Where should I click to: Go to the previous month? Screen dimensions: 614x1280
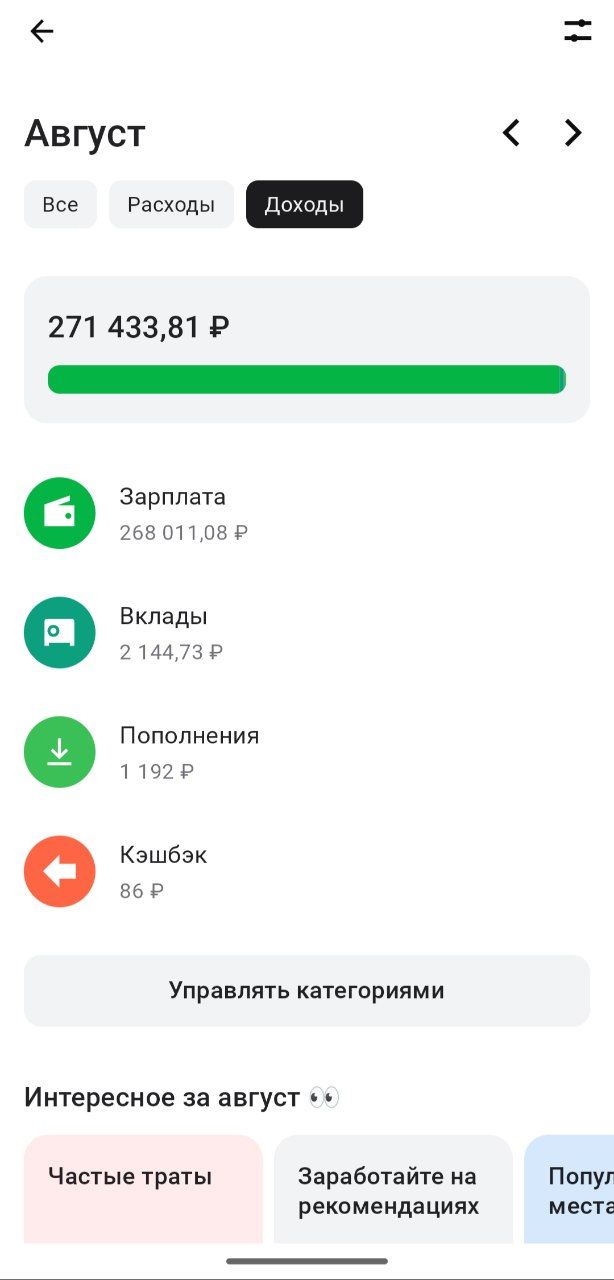[x=511, y=133]
